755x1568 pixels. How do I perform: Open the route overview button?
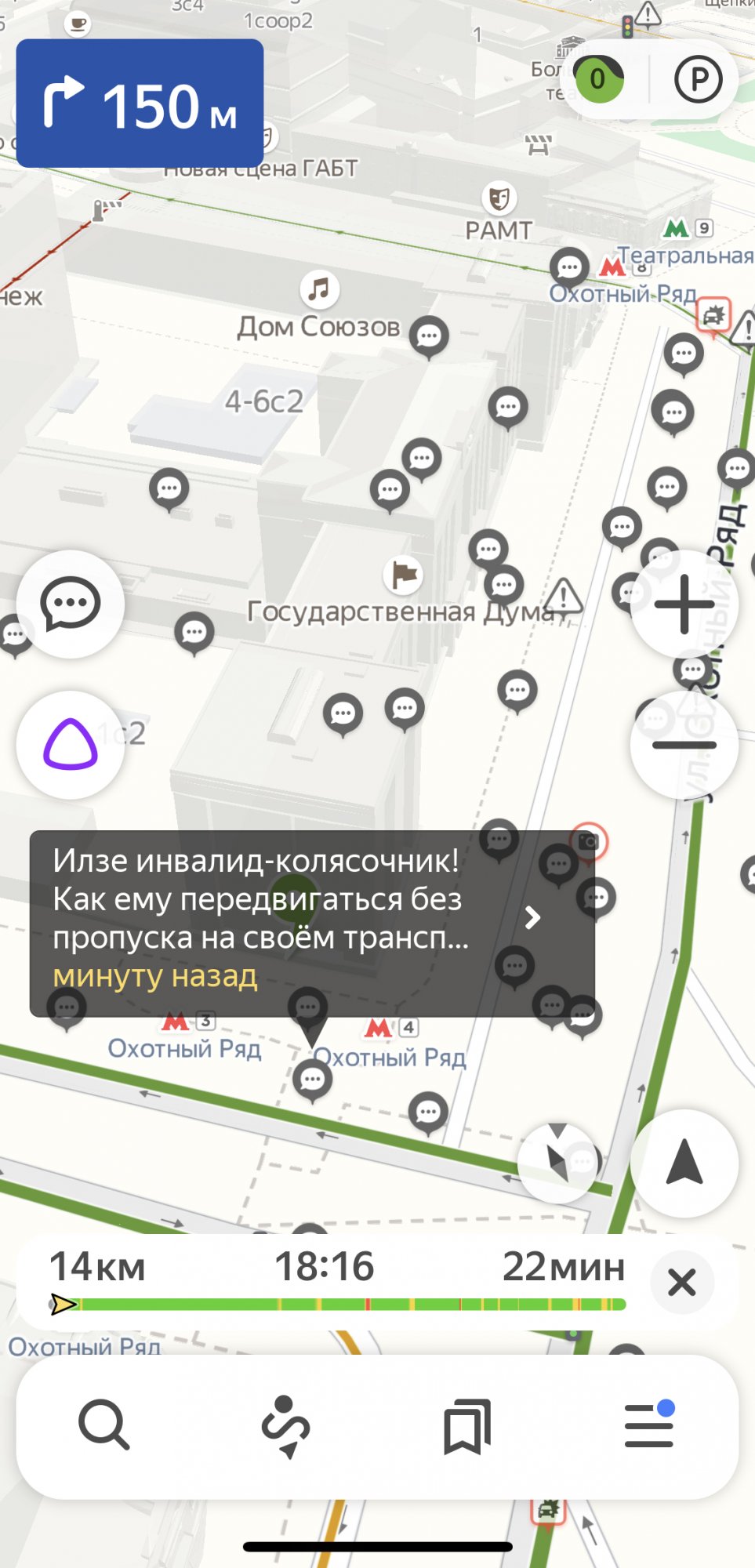pos(285,1426)
